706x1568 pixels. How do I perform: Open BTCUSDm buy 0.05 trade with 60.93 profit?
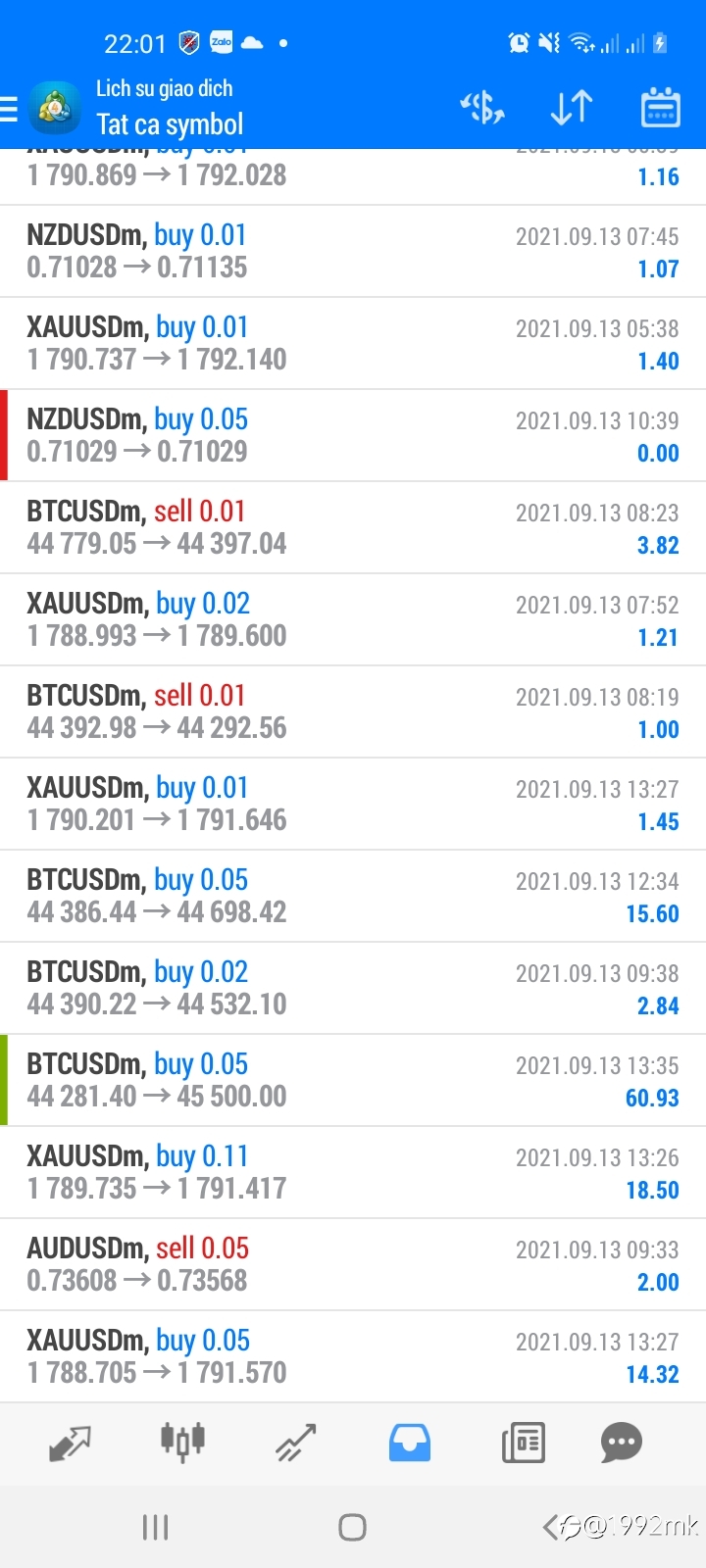[353, 1080]
